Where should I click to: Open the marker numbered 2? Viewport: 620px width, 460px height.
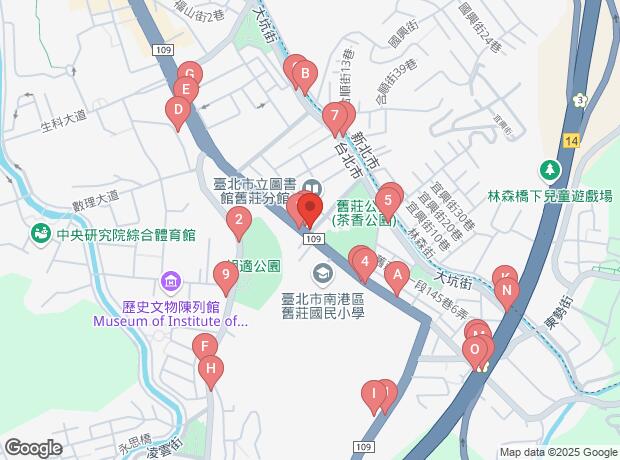point(238,219)
